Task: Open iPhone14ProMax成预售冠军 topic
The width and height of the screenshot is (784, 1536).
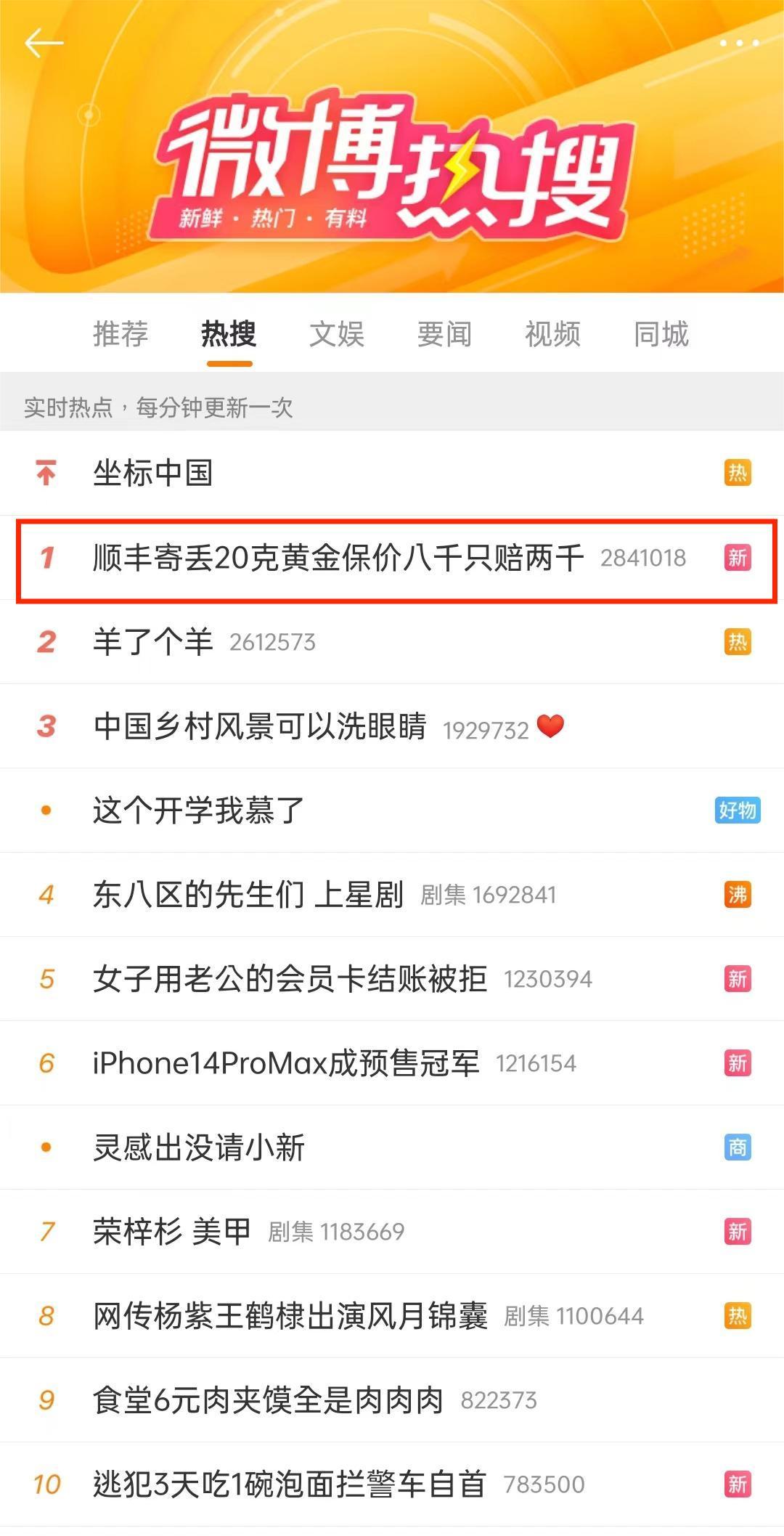Action: tap(285, 1063)
